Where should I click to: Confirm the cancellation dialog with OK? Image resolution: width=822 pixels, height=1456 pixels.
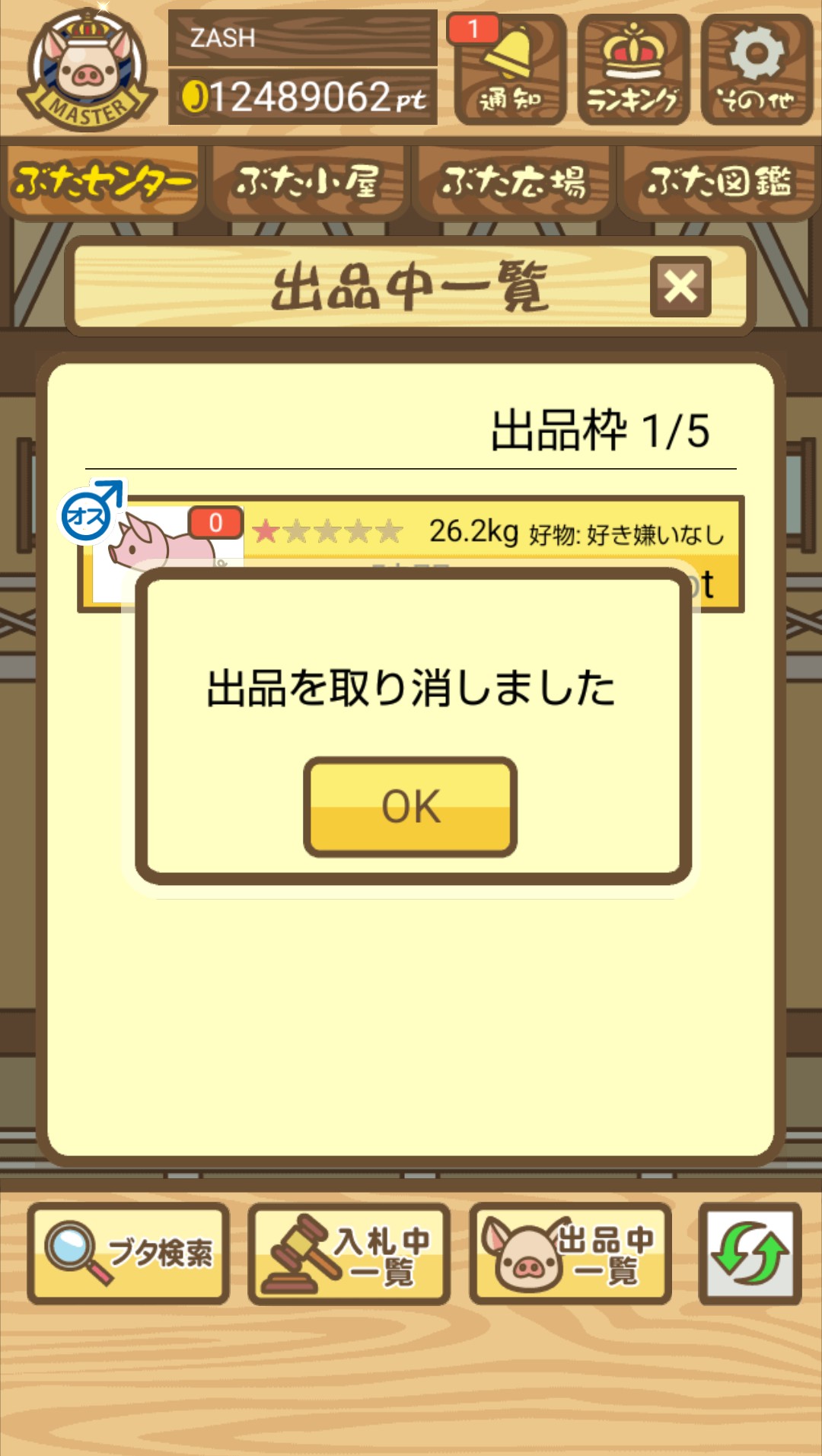tap(410, 807)
